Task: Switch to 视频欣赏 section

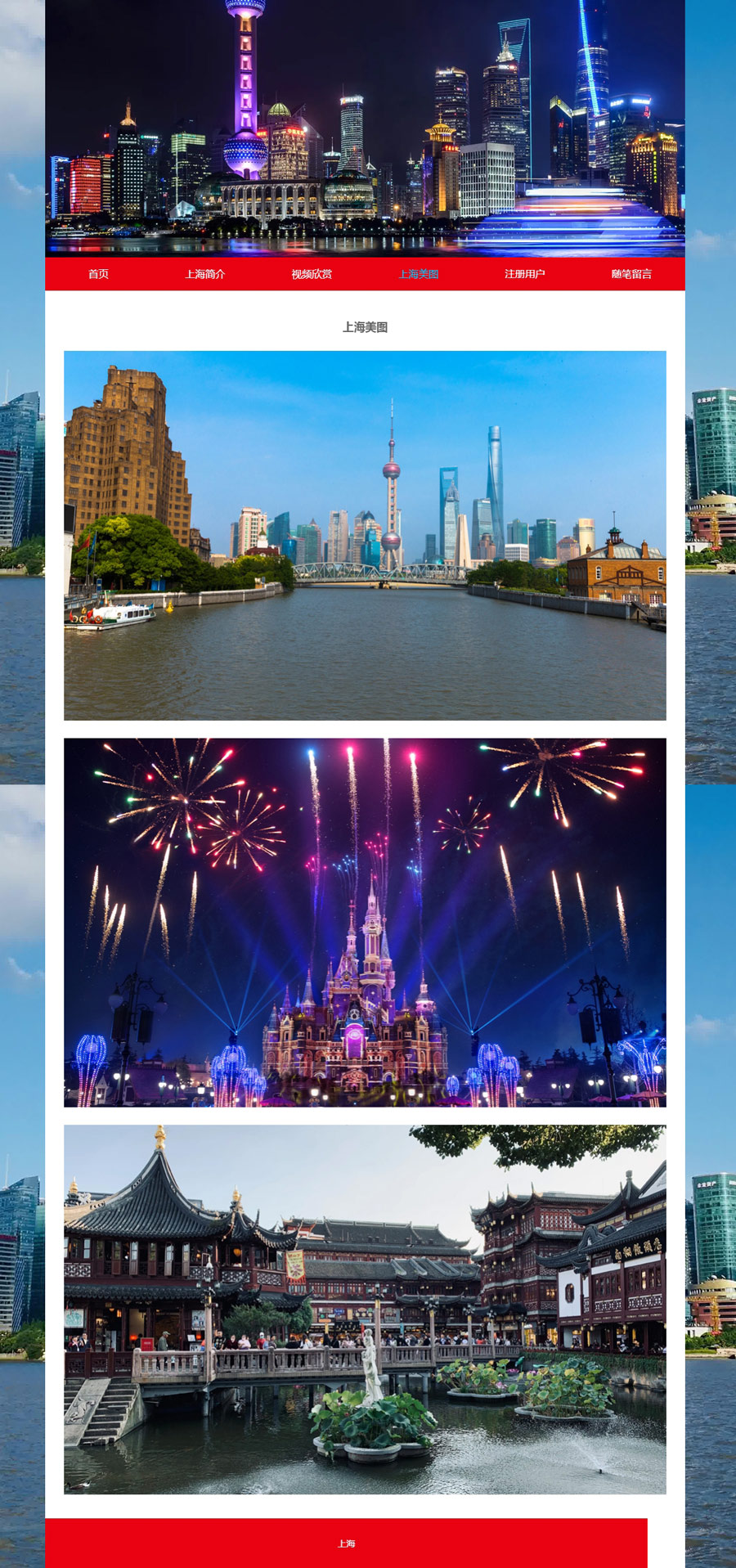Action: click(312, 274)
